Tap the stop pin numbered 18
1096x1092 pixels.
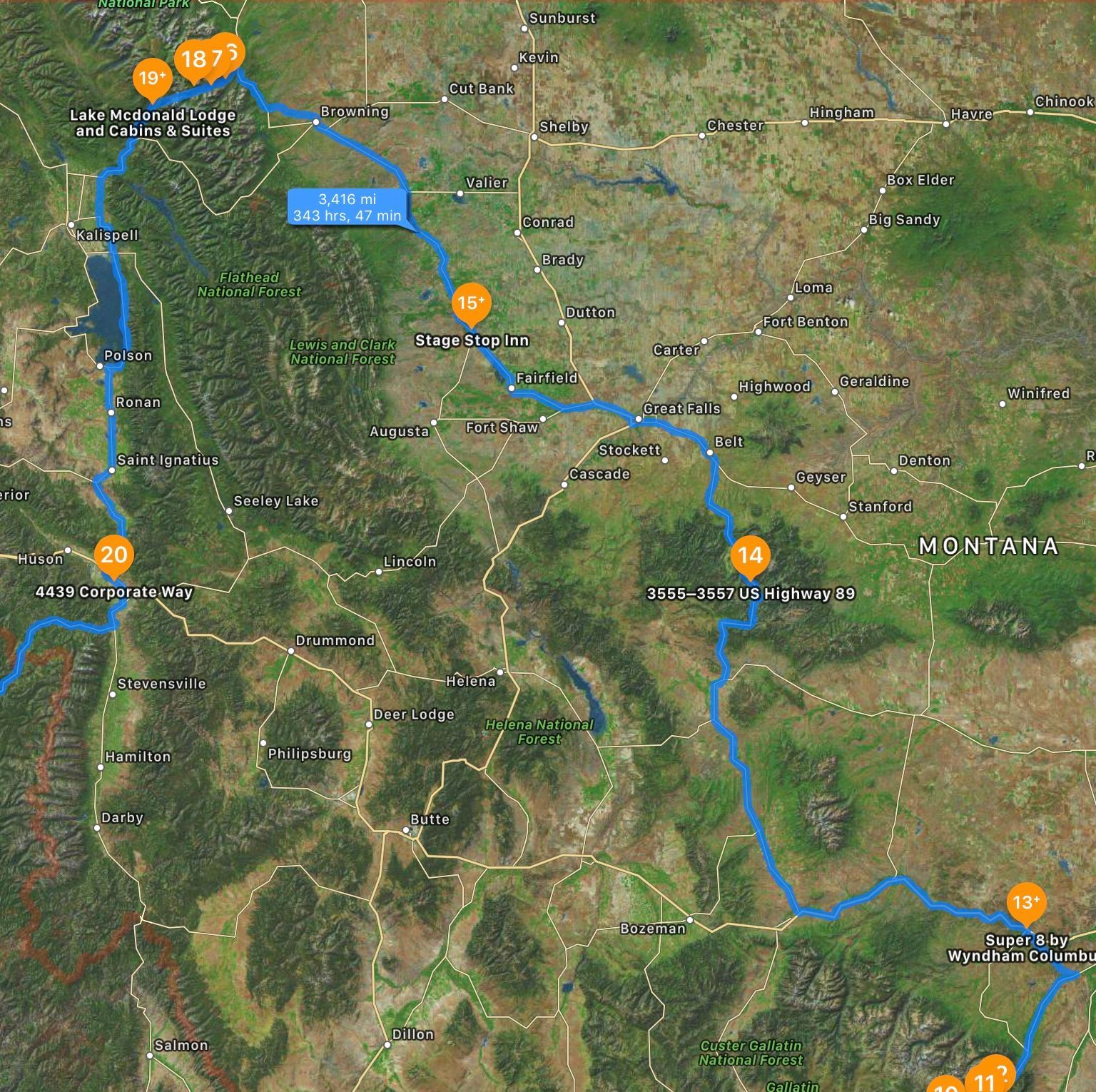click(193, 59)
